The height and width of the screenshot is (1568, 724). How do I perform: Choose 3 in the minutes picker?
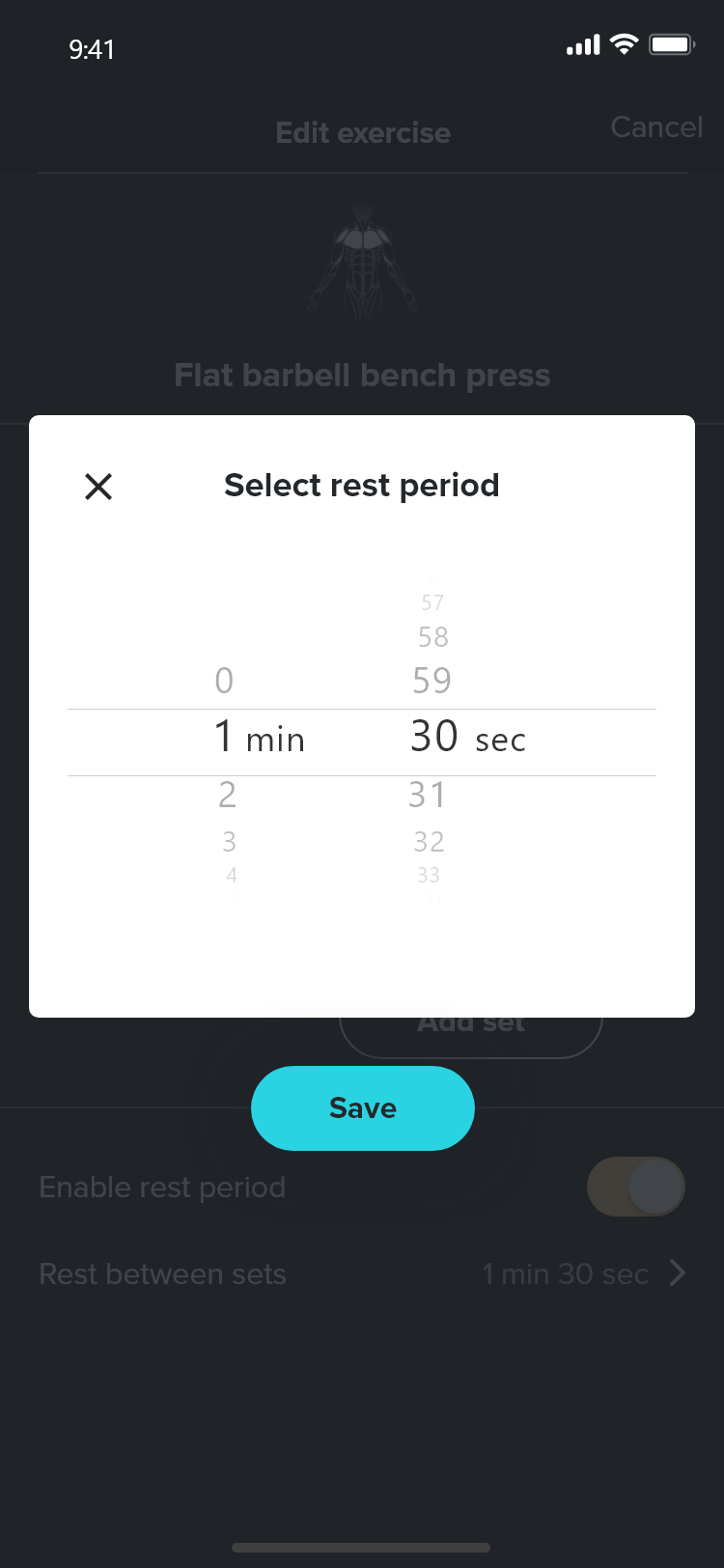pyautogui.click(x=229, y=842)
